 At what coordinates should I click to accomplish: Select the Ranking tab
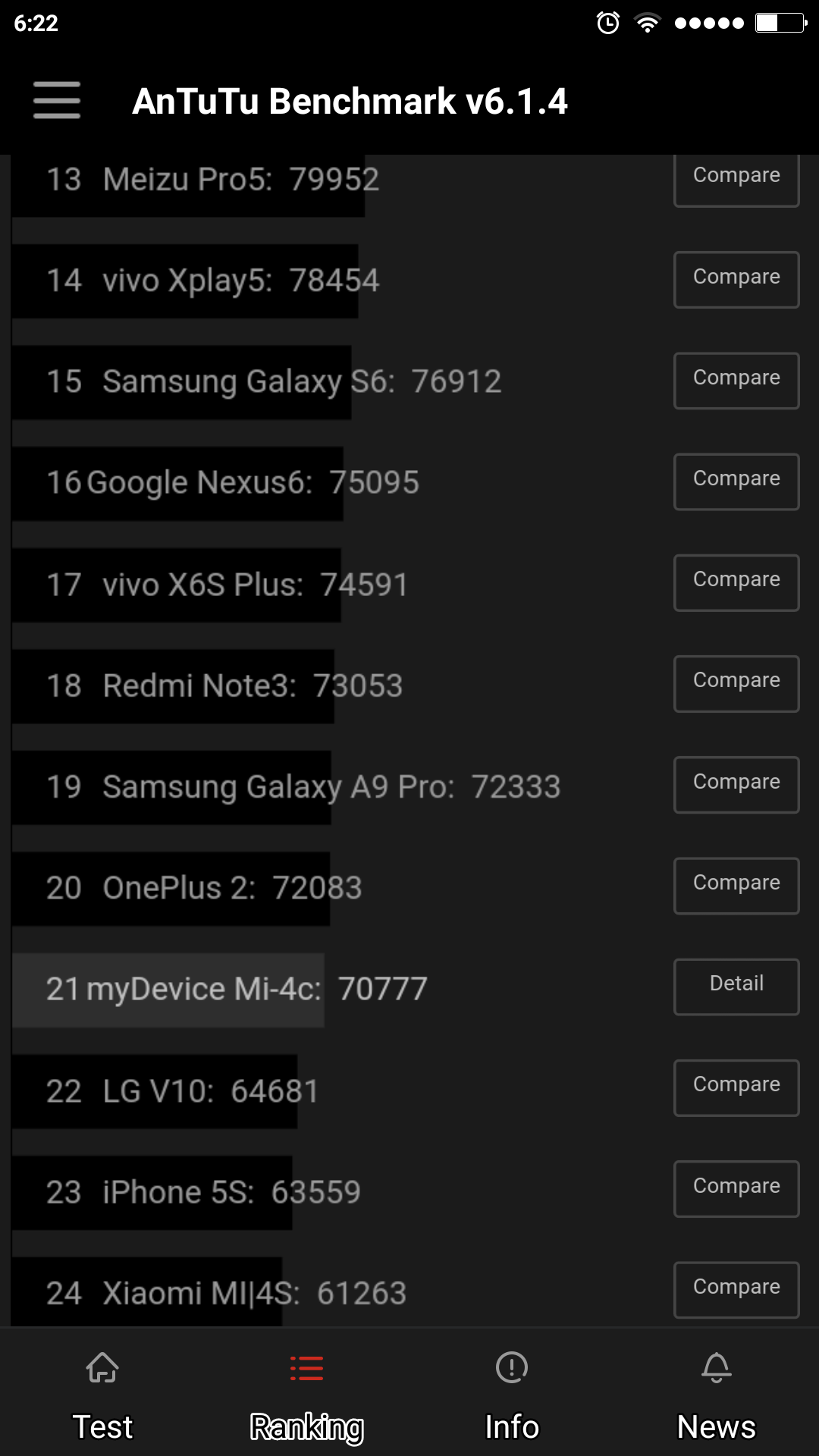coord(307,1395)
